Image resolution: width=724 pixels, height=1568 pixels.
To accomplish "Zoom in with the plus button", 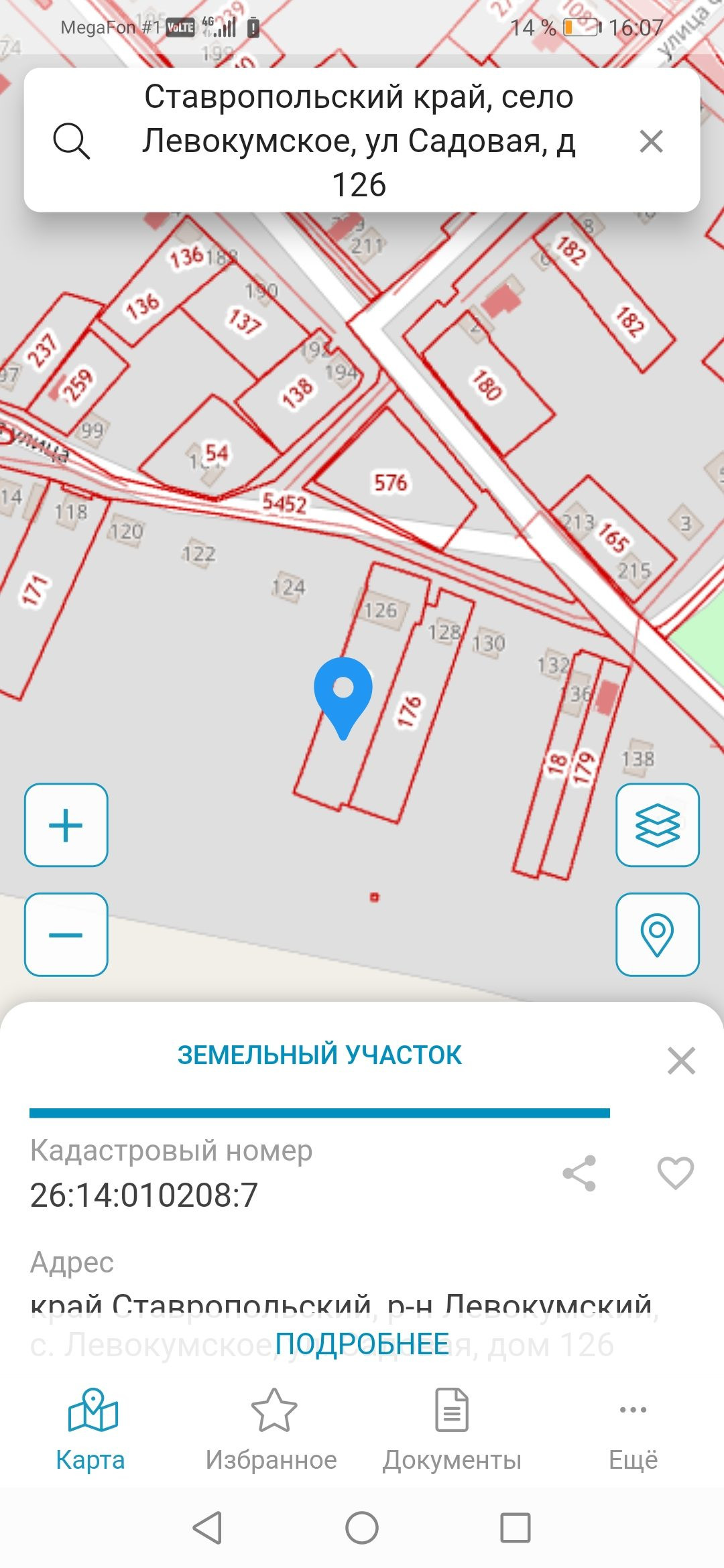I will (66, 825).
